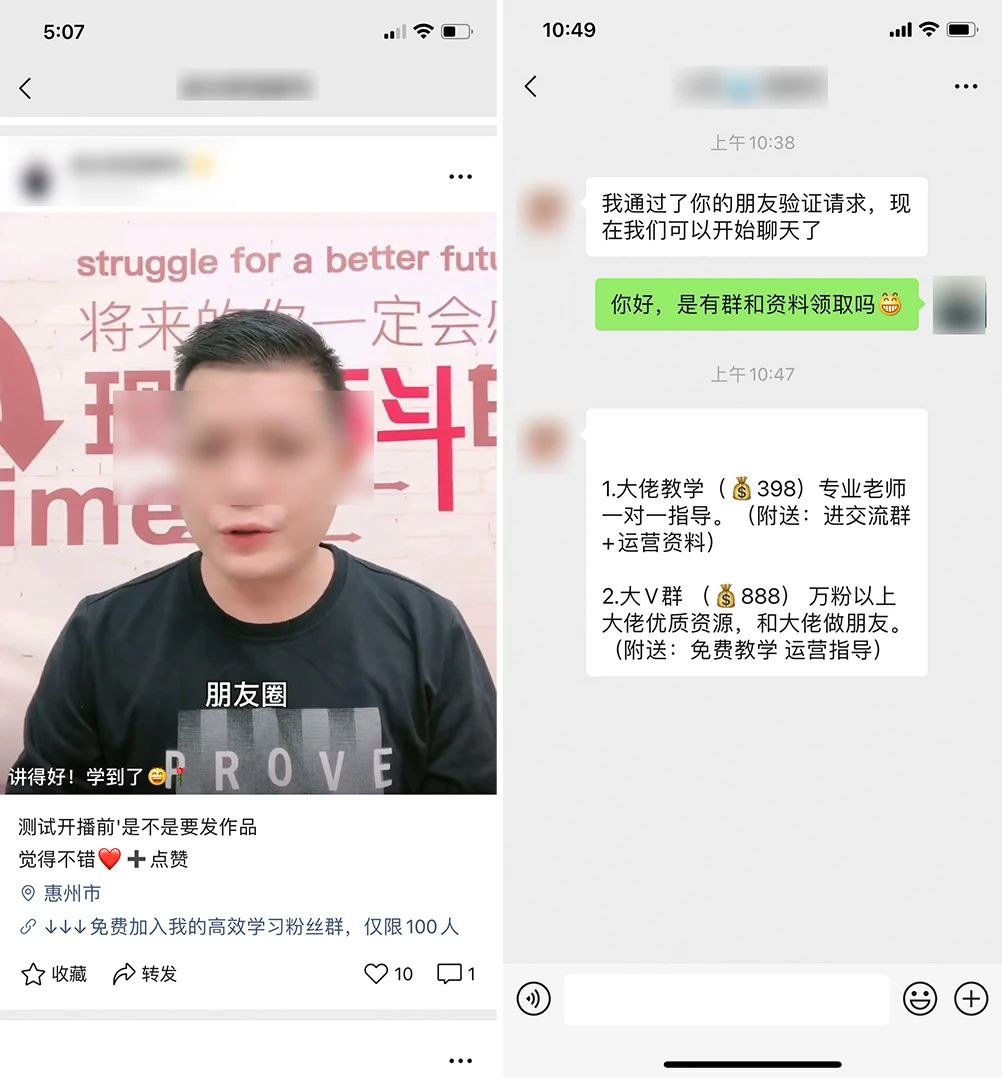Open the emoji picker in chat
This screenshot has height=1080, width=1002.
(919, 998)
